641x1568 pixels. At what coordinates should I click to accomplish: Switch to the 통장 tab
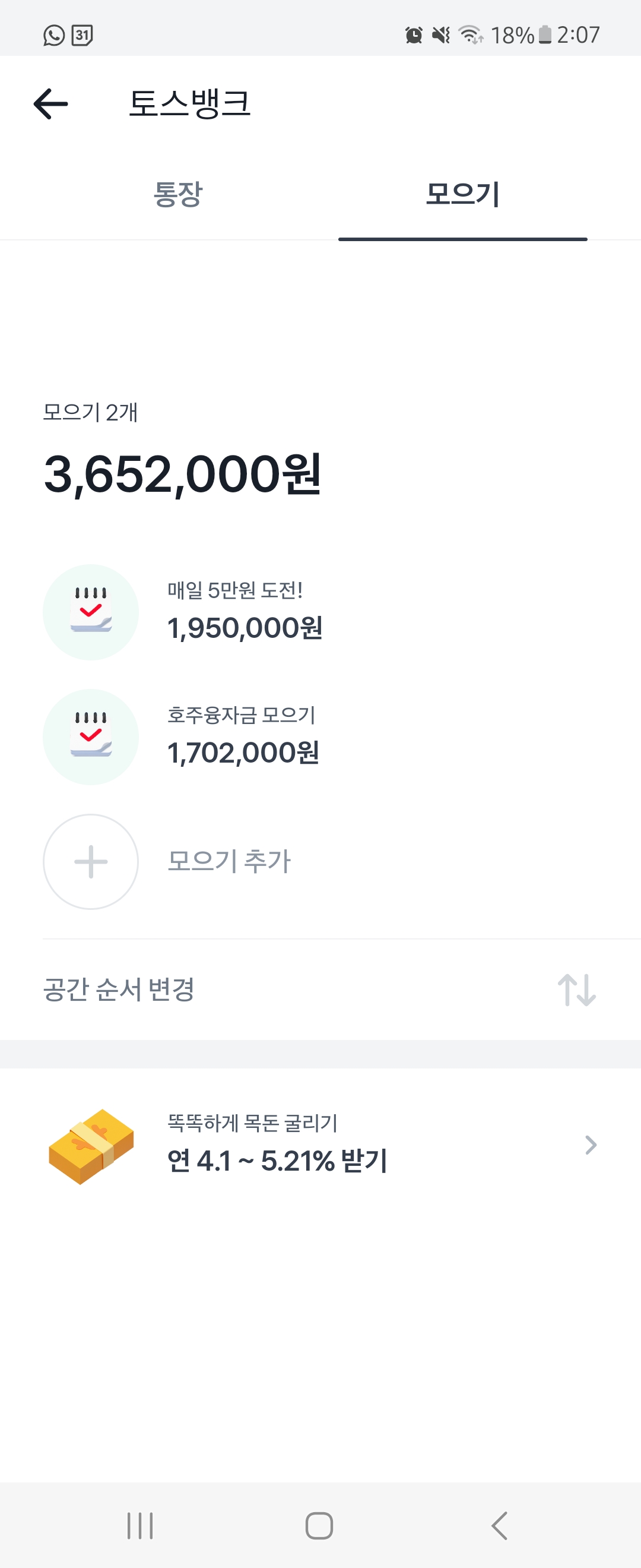(177, 195)
